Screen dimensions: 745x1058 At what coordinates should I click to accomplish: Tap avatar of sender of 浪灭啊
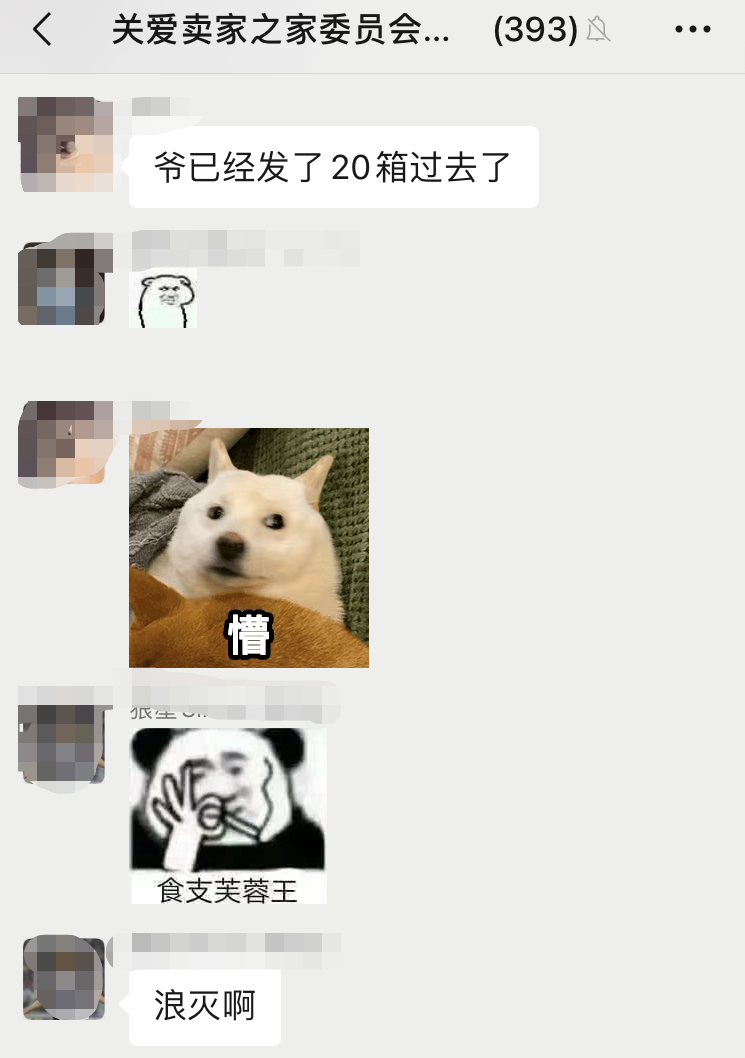63,977
